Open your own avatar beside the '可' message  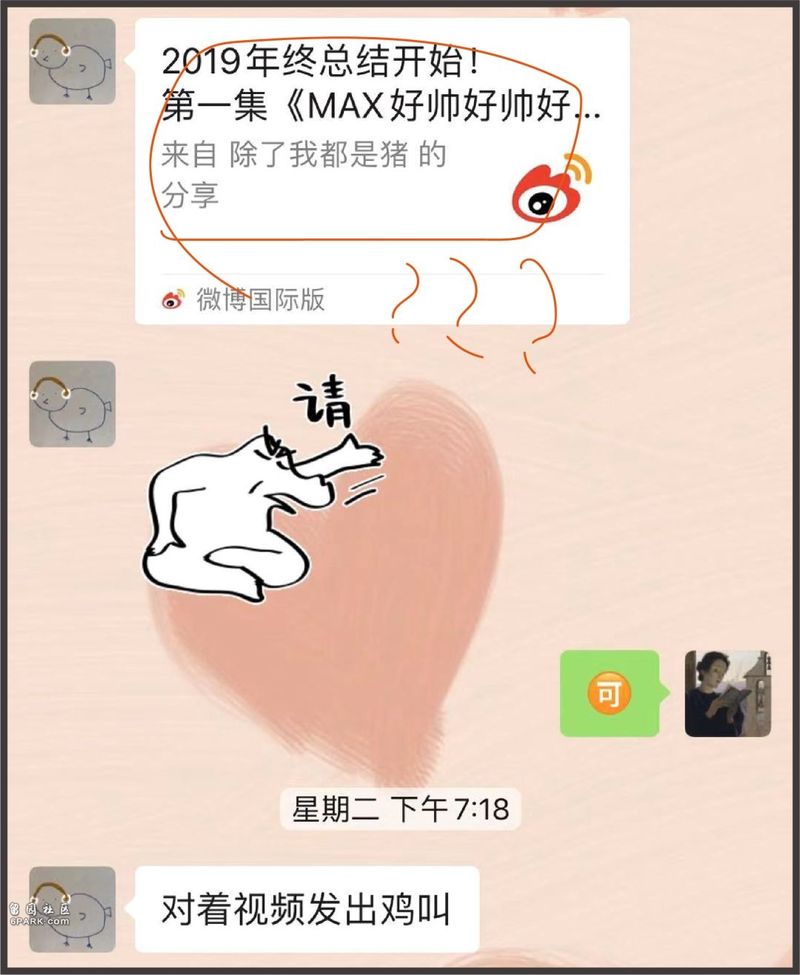tap(727, 693)
